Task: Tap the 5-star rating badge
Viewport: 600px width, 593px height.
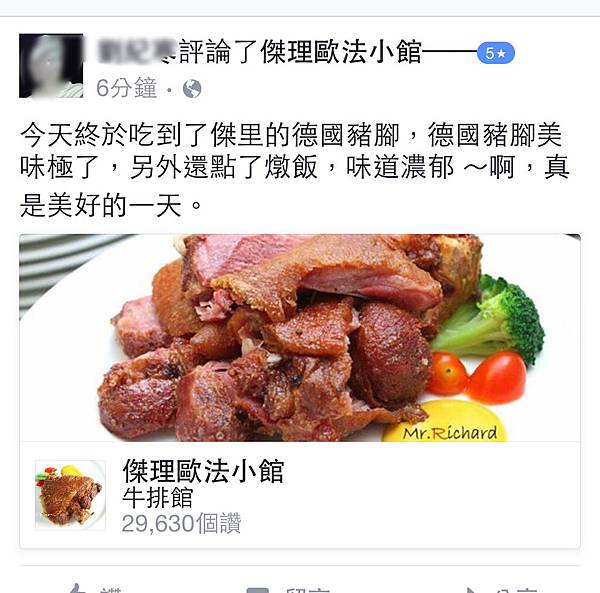Action: [496, 53]
